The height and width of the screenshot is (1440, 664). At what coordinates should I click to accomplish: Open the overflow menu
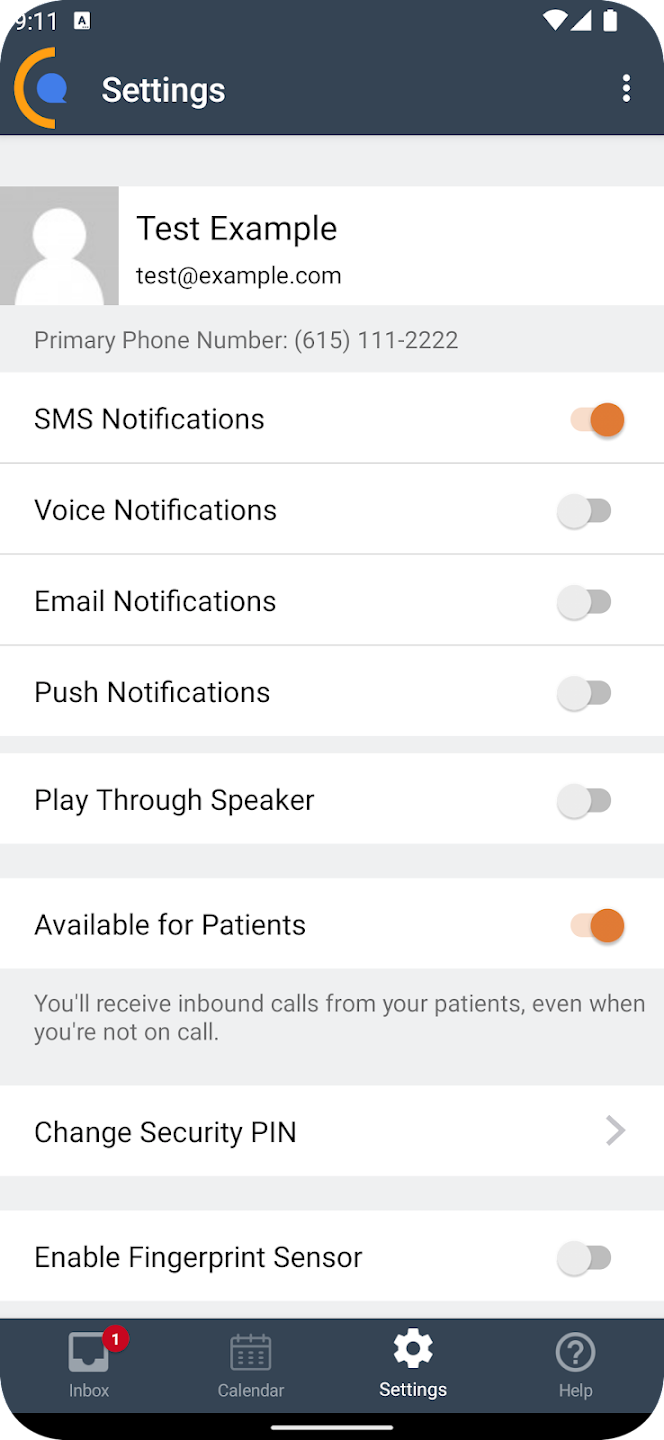click(626, 89)
